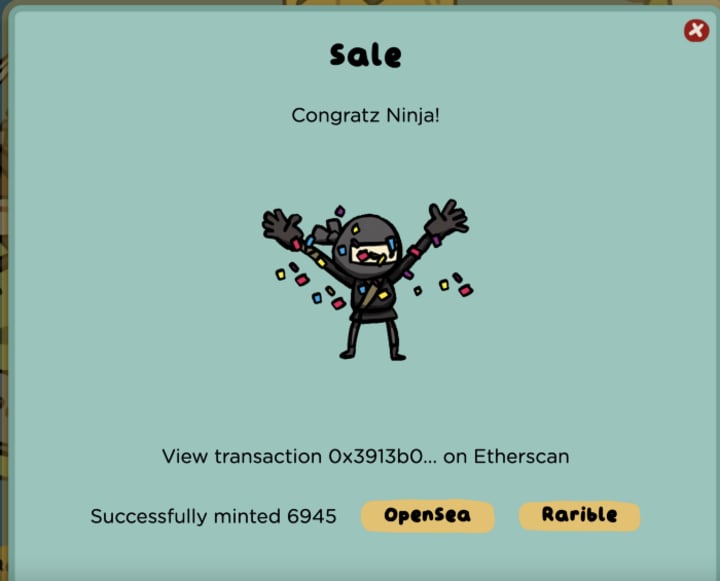This screenshot has height=581, width=720.
Task: Open minted ninja on OpenSea
Action: (427, 516)
